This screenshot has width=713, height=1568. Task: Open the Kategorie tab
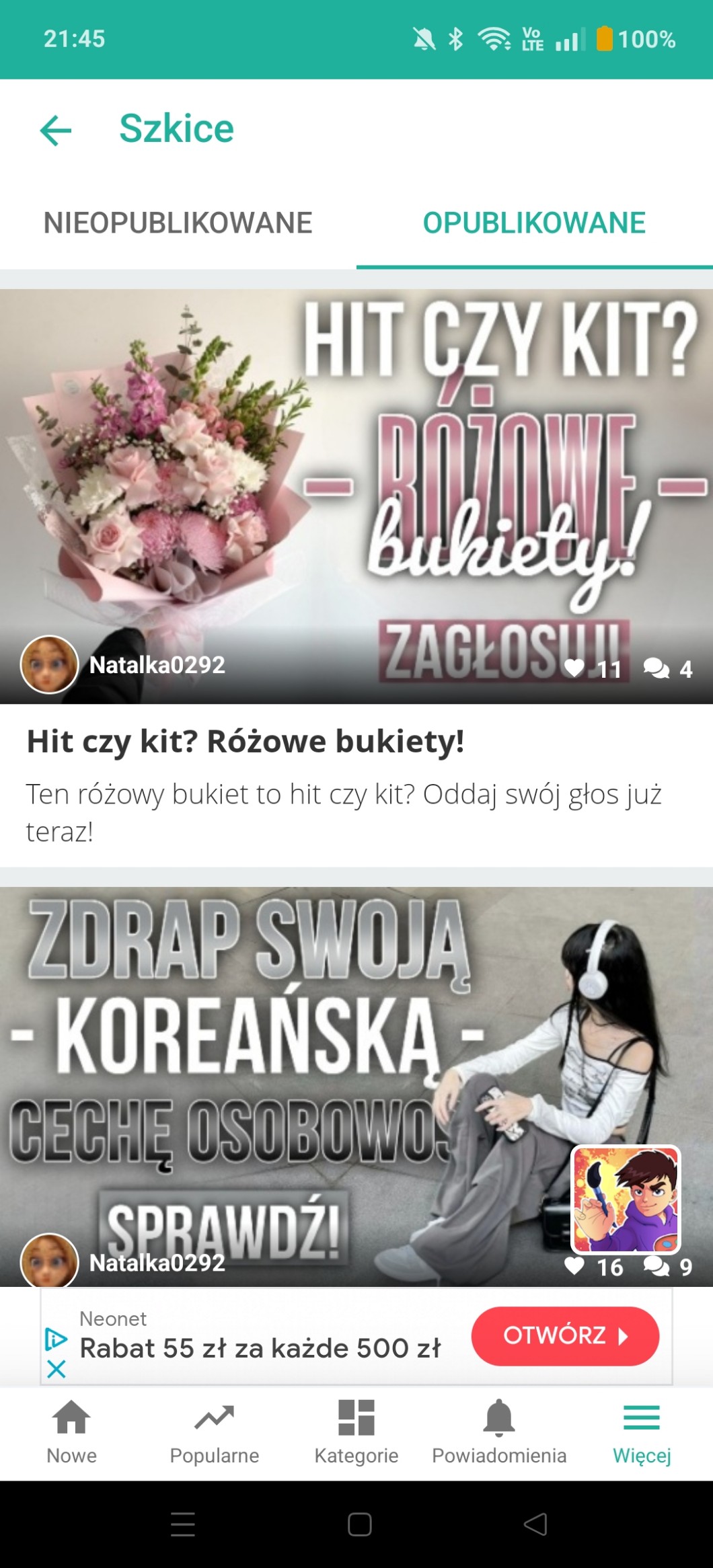356,1434
